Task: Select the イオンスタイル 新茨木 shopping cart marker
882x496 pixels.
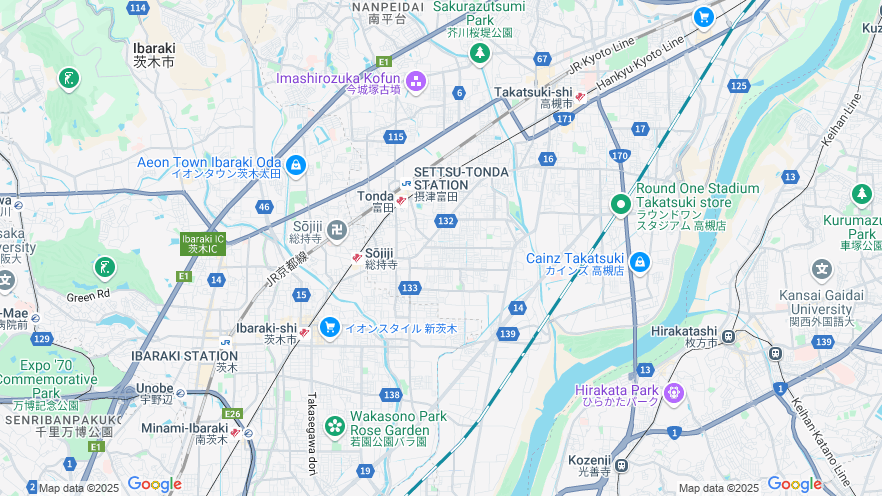Action: click(329, 327)
